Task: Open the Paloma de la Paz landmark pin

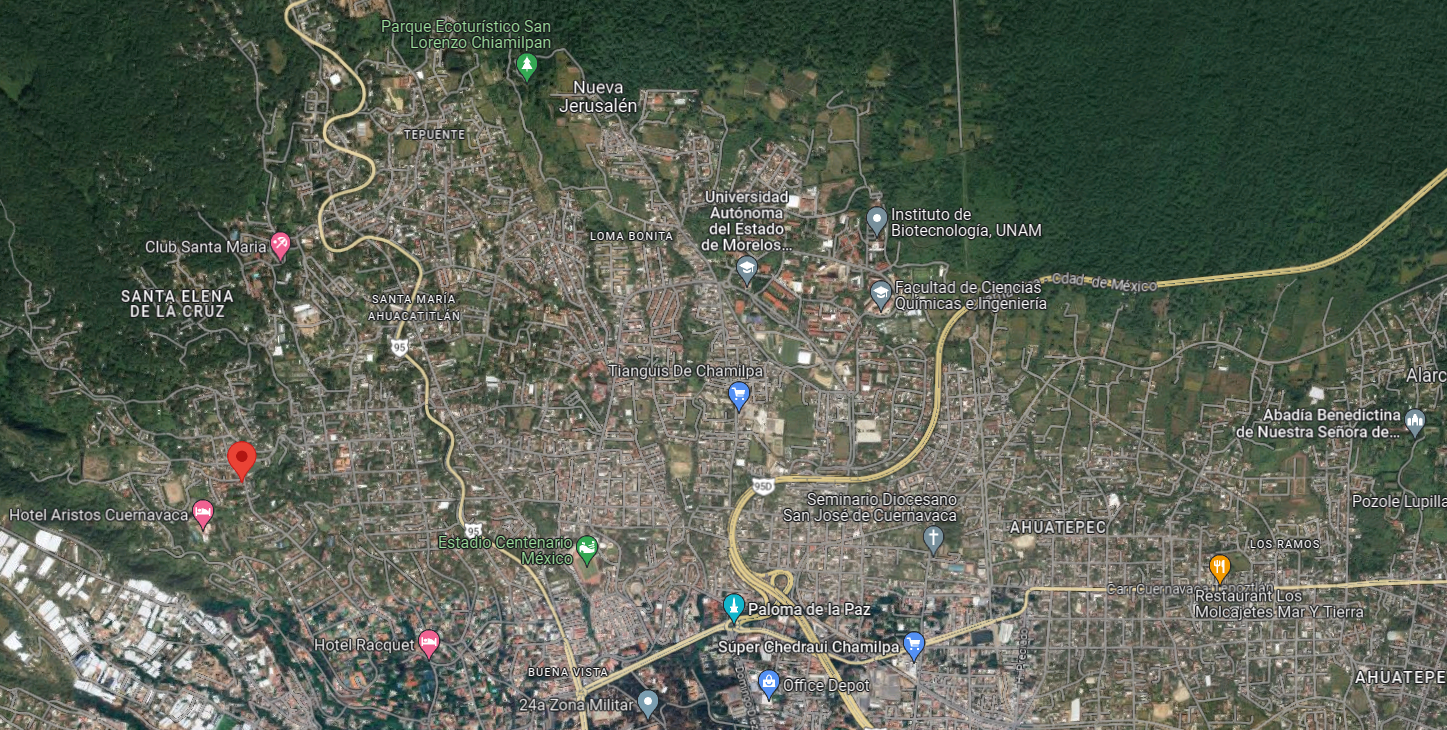Action: 734,607
